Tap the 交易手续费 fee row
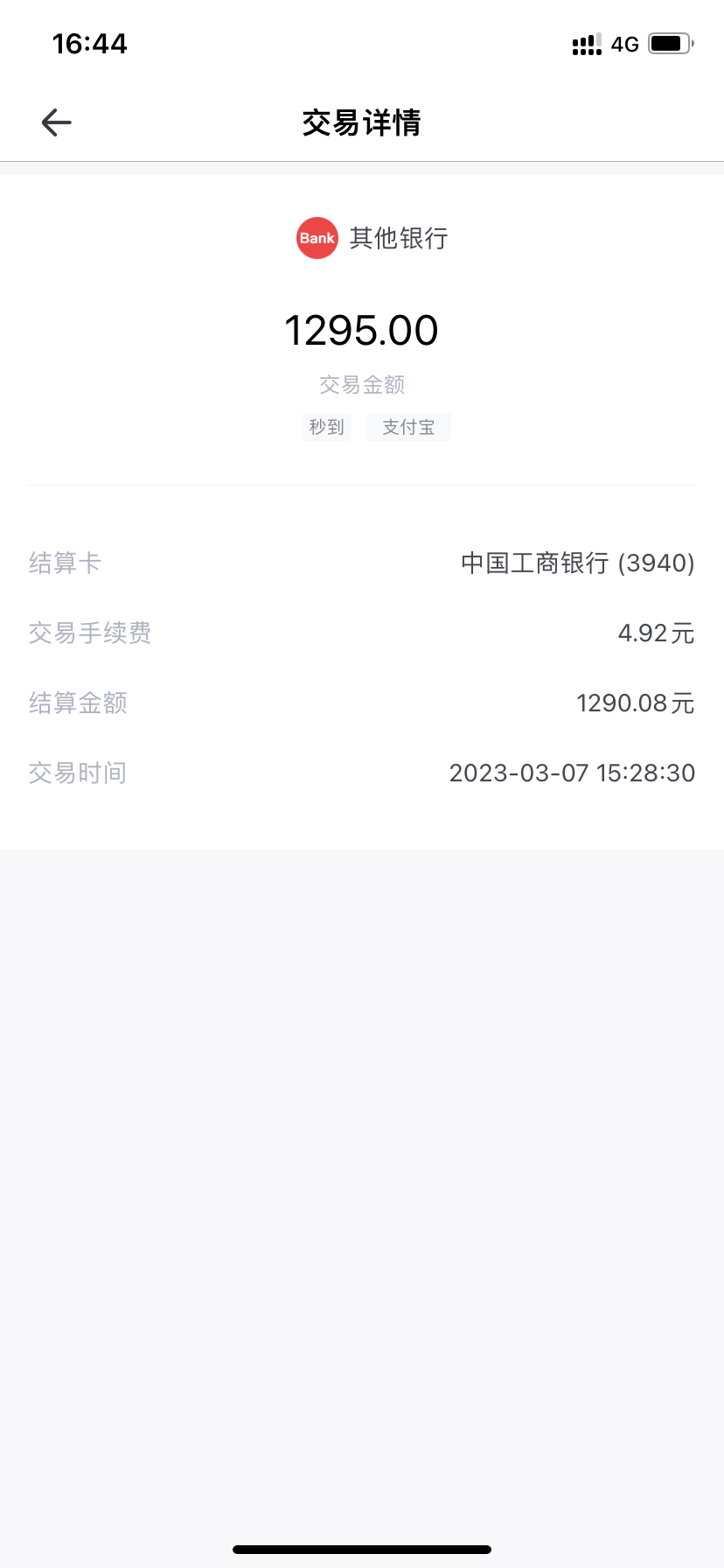Screen dimensions: 724x1568 90,633
